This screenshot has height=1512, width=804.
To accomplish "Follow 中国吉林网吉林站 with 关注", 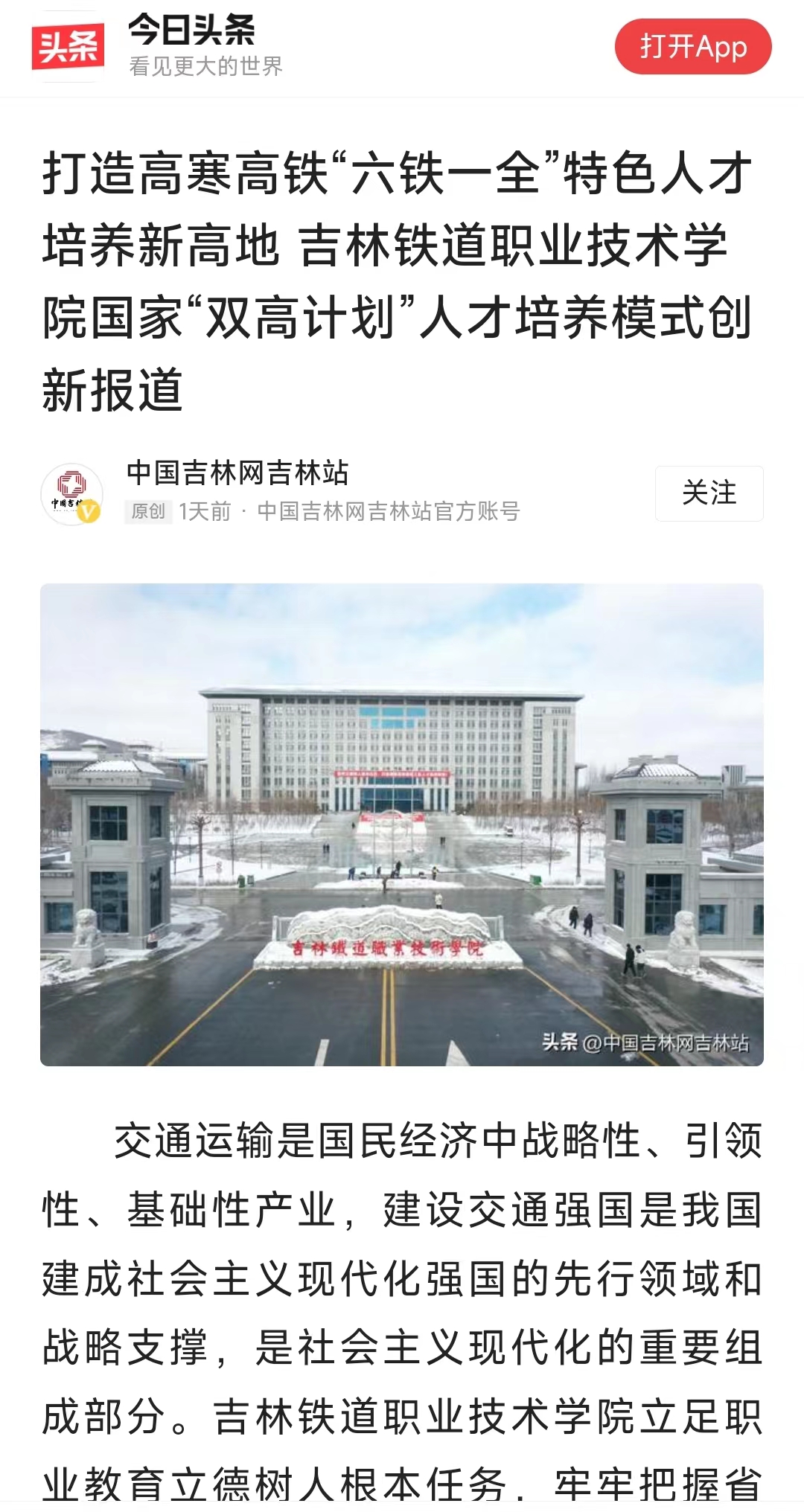I will [709, 493].
